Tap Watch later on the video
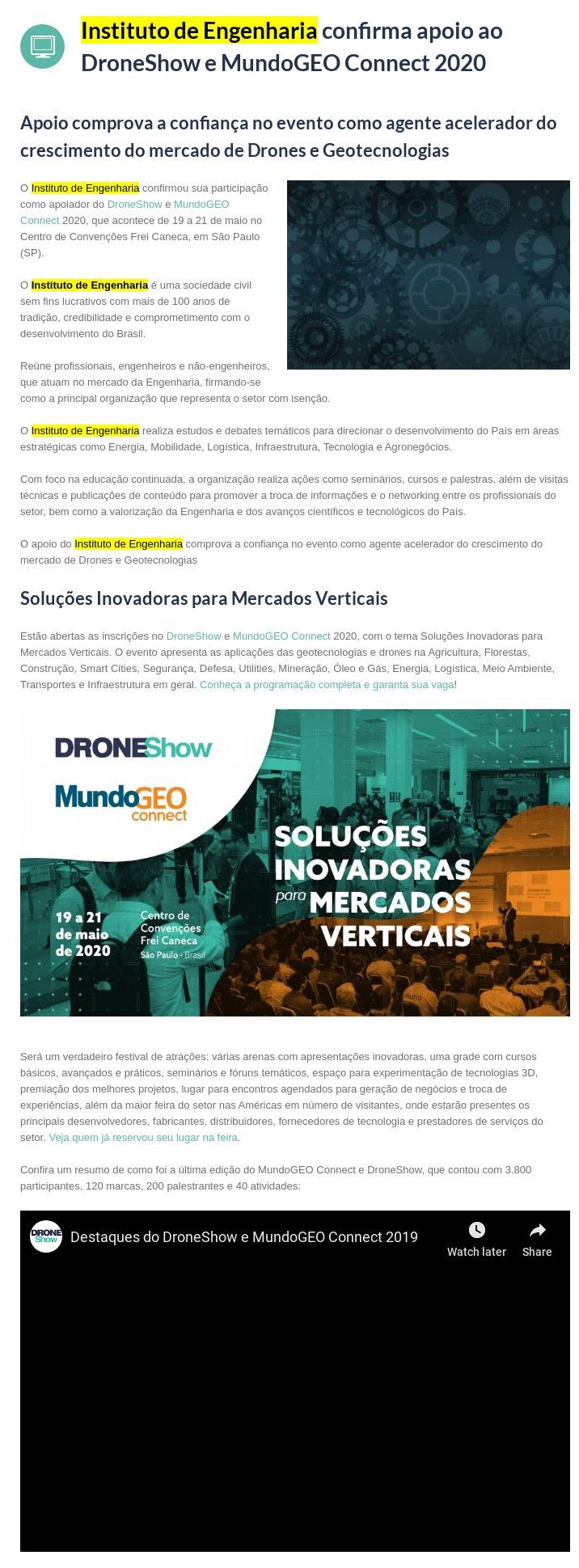579x1568 pixels. 476,1239
